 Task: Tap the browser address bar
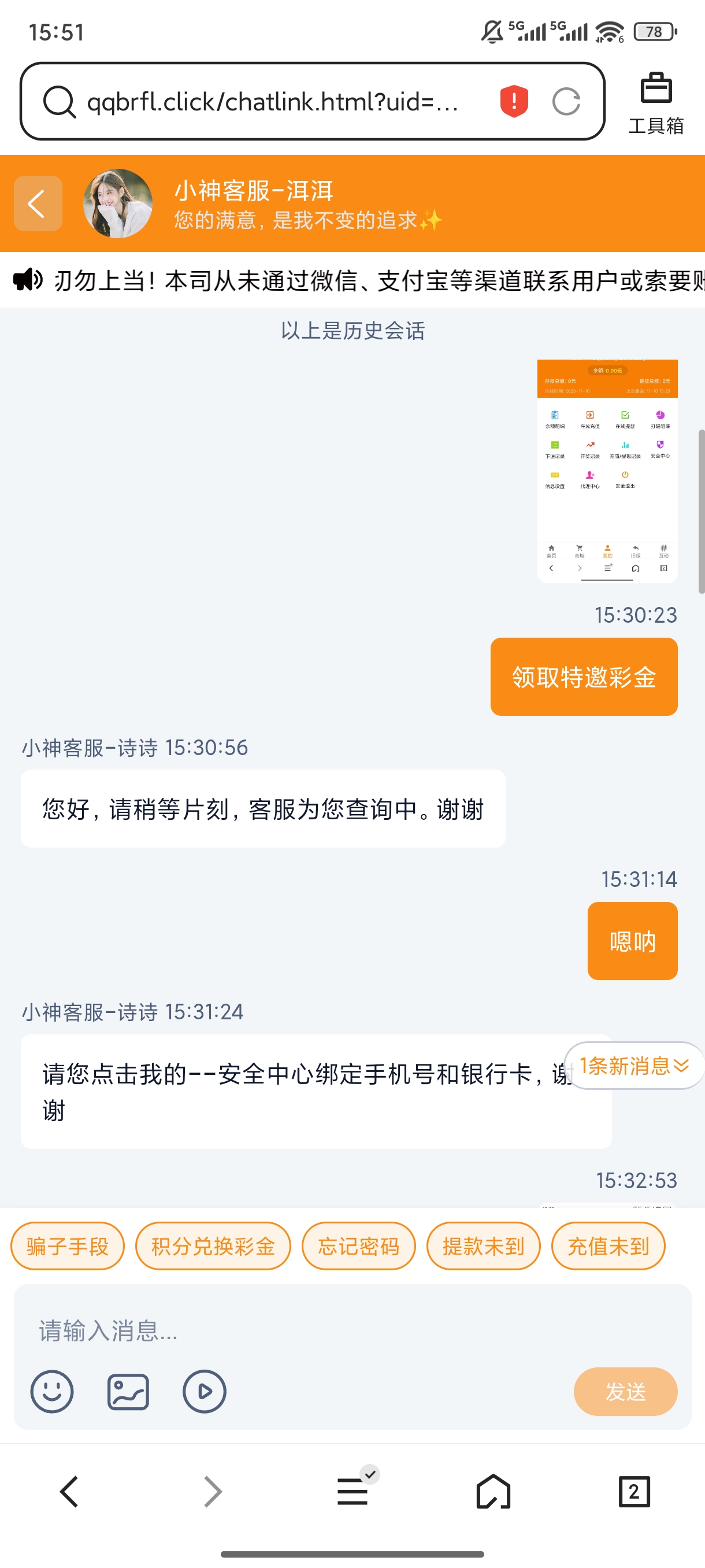(274, 102)
